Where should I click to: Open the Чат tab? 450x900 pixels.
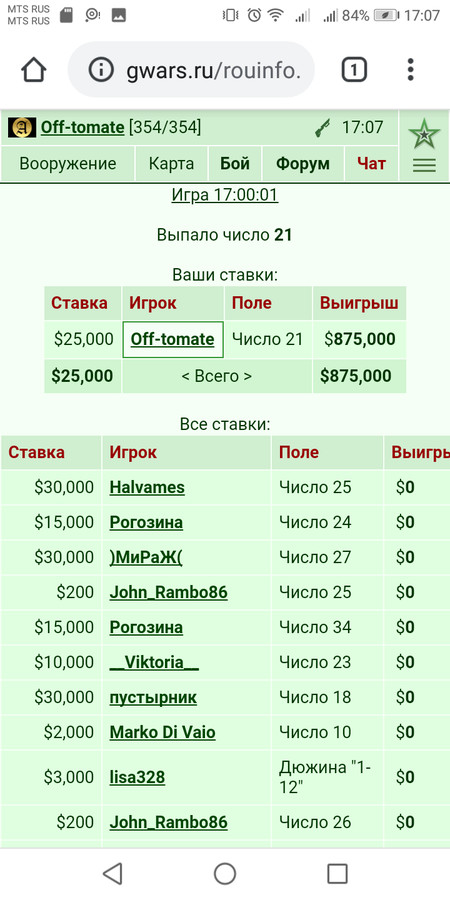(x=371, y=164)
